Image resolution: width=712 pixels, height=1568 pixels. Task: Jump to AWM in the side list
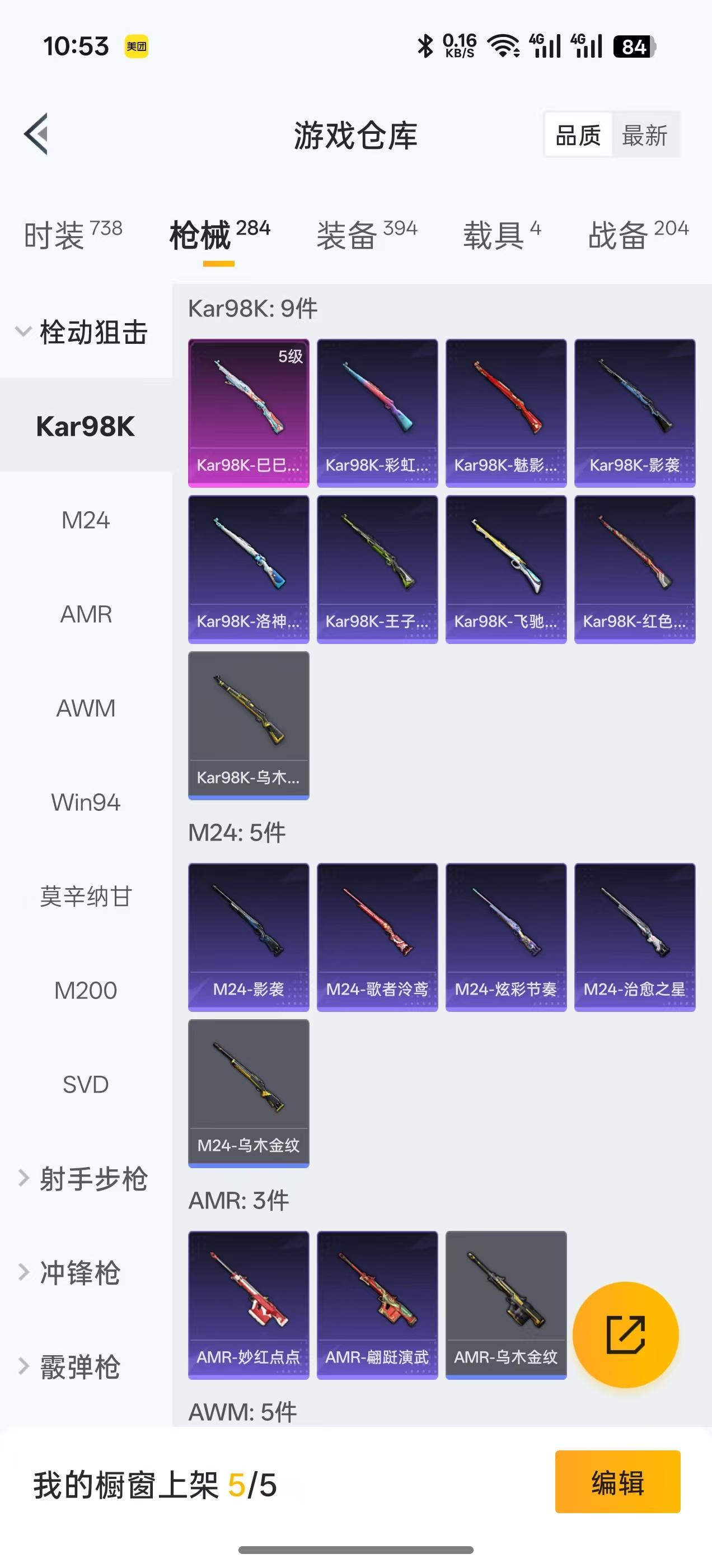coord(86,708)
